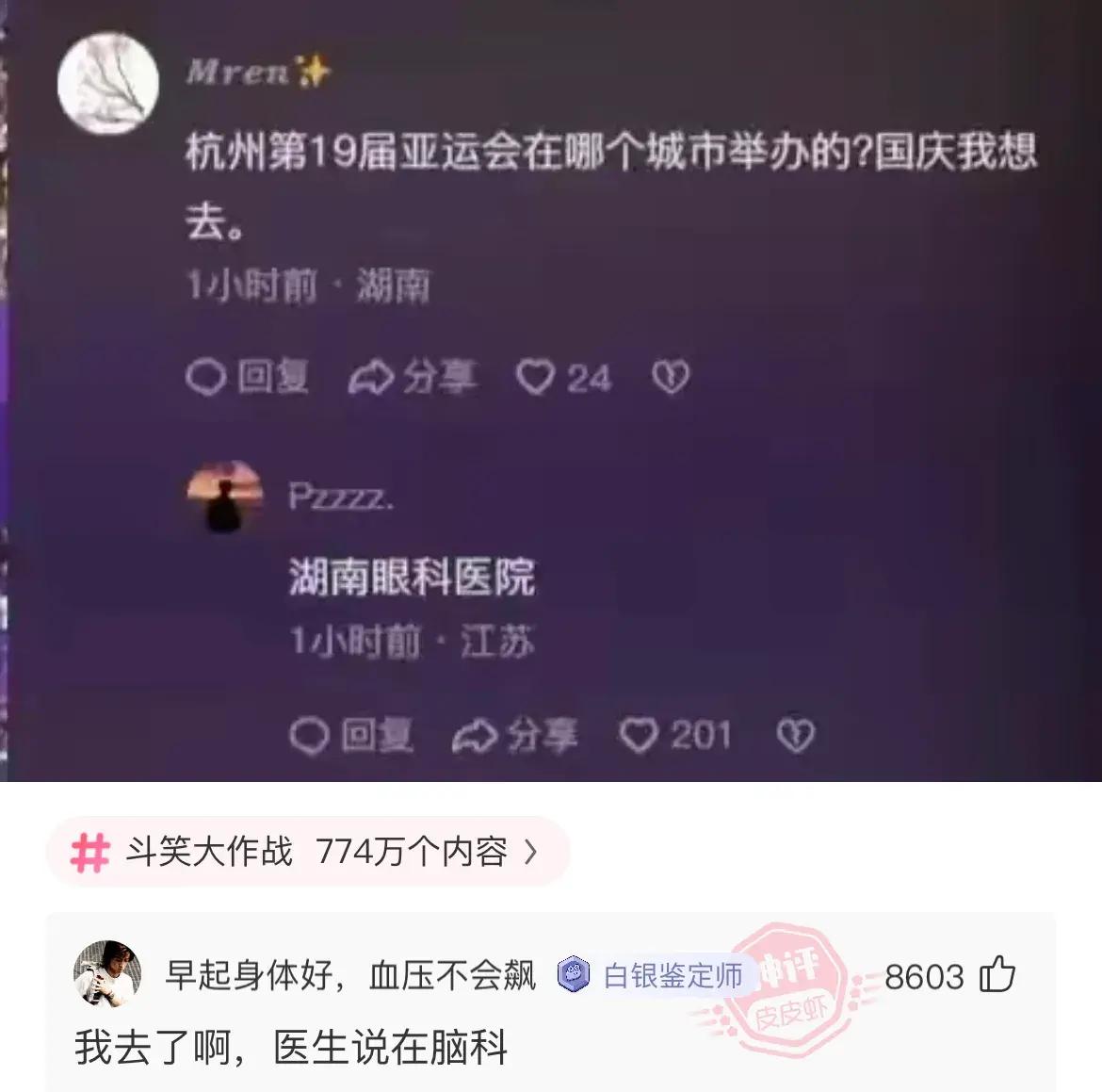This screenshot has height=1092, width=1102.
Task: Open the commenter's avatar profile
Action: (x=107, y=974)
